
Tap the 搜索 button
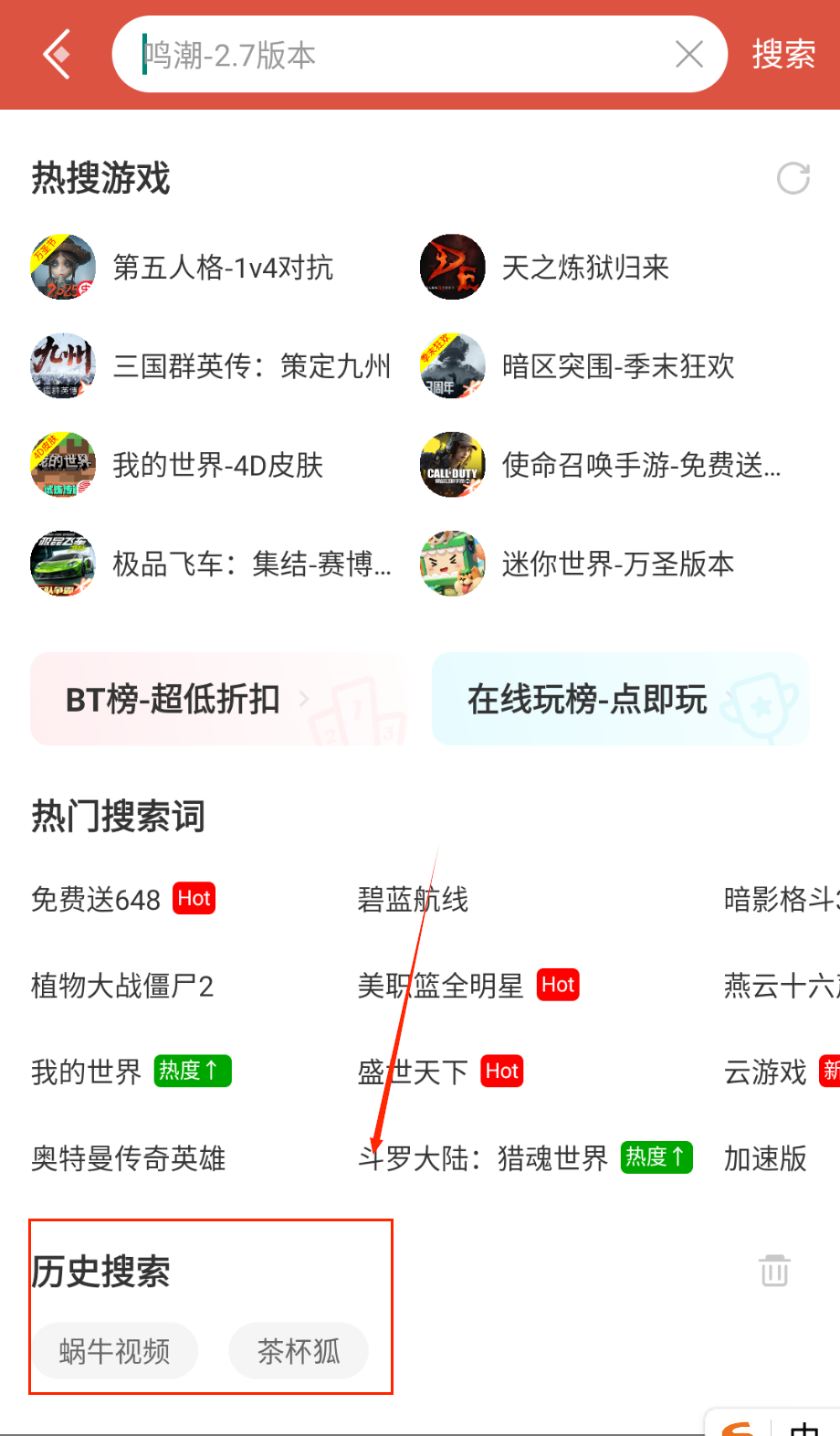783,55
